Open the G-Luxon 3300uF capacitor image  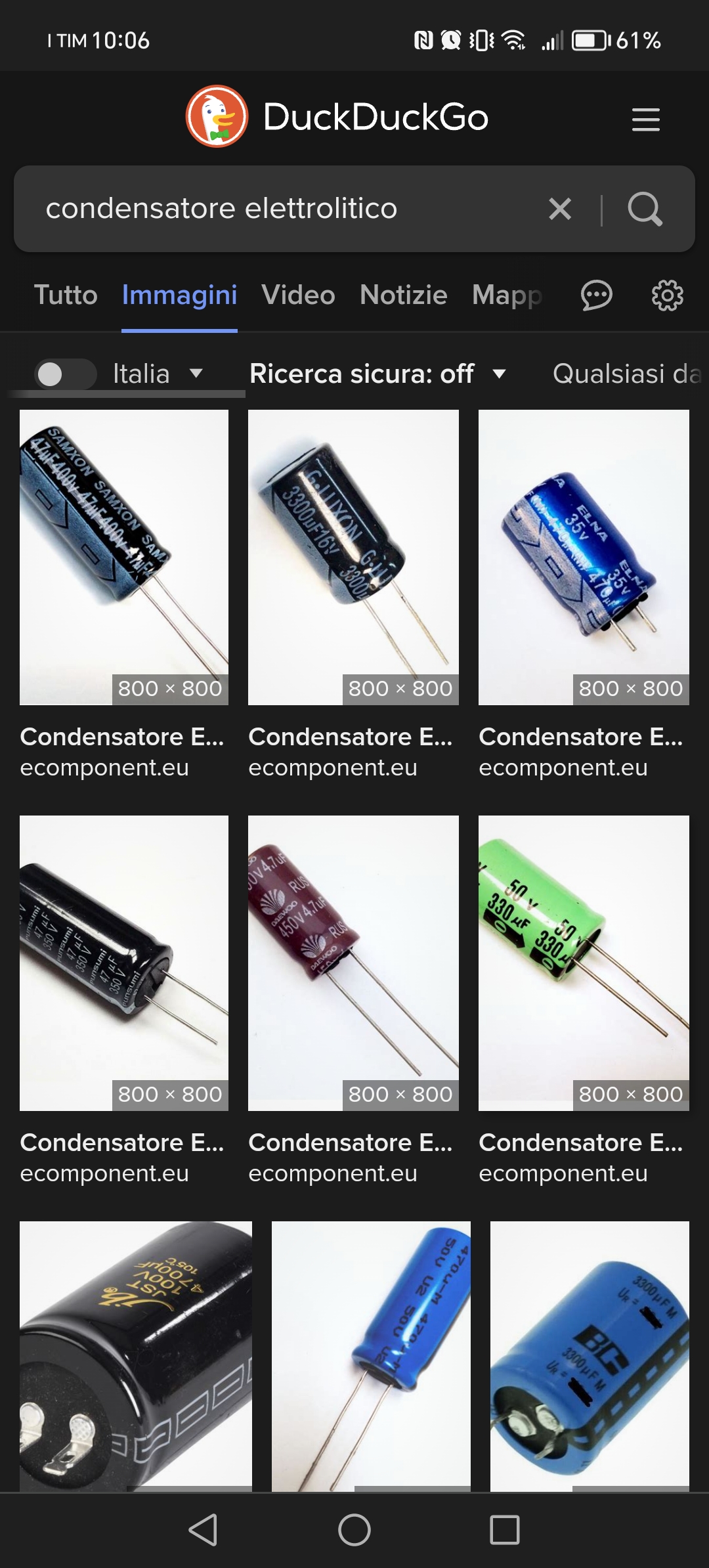tap(353, 557)
